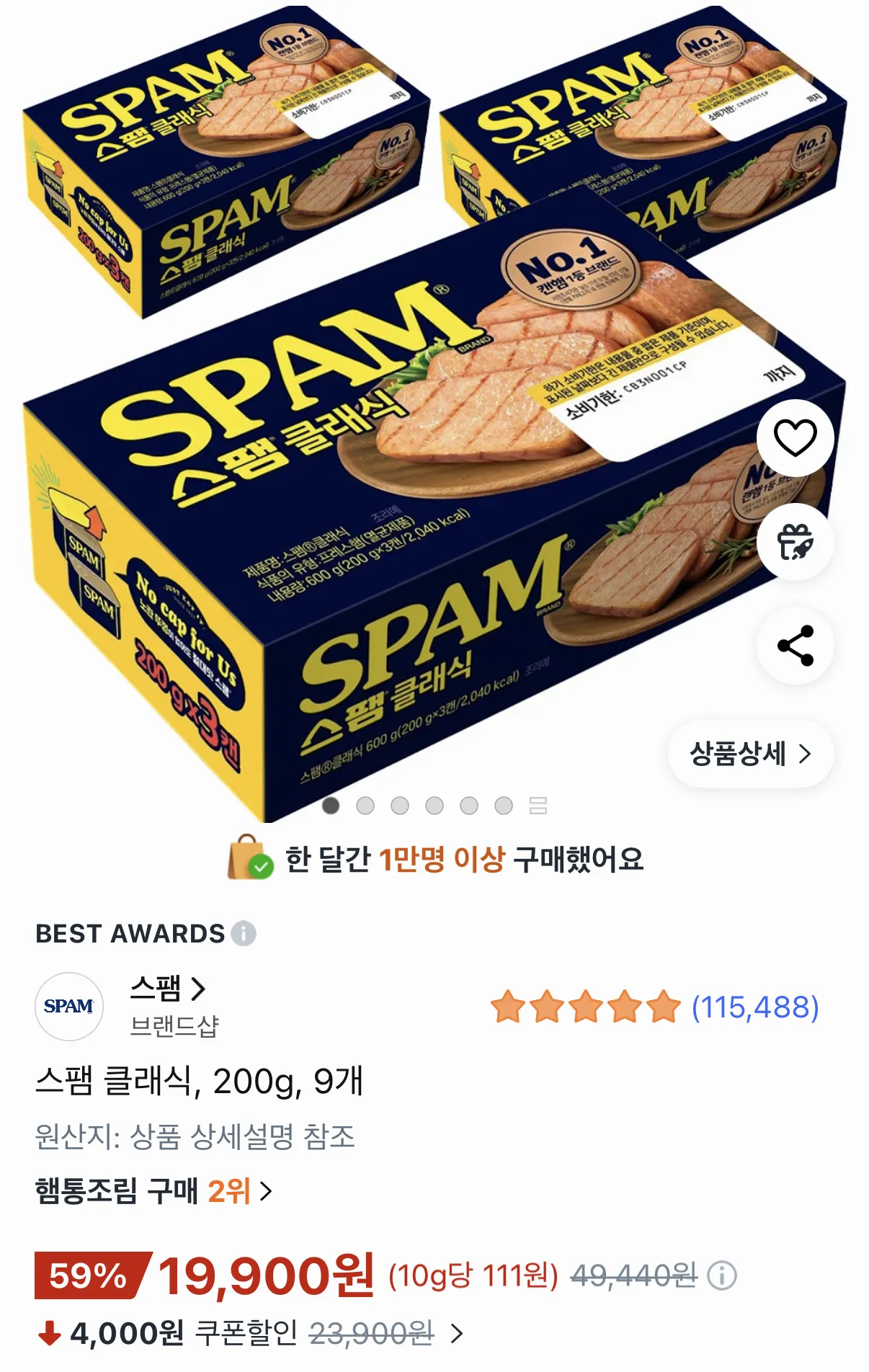
Task: Open 상품상세 product details
Action: coord(750,754)
